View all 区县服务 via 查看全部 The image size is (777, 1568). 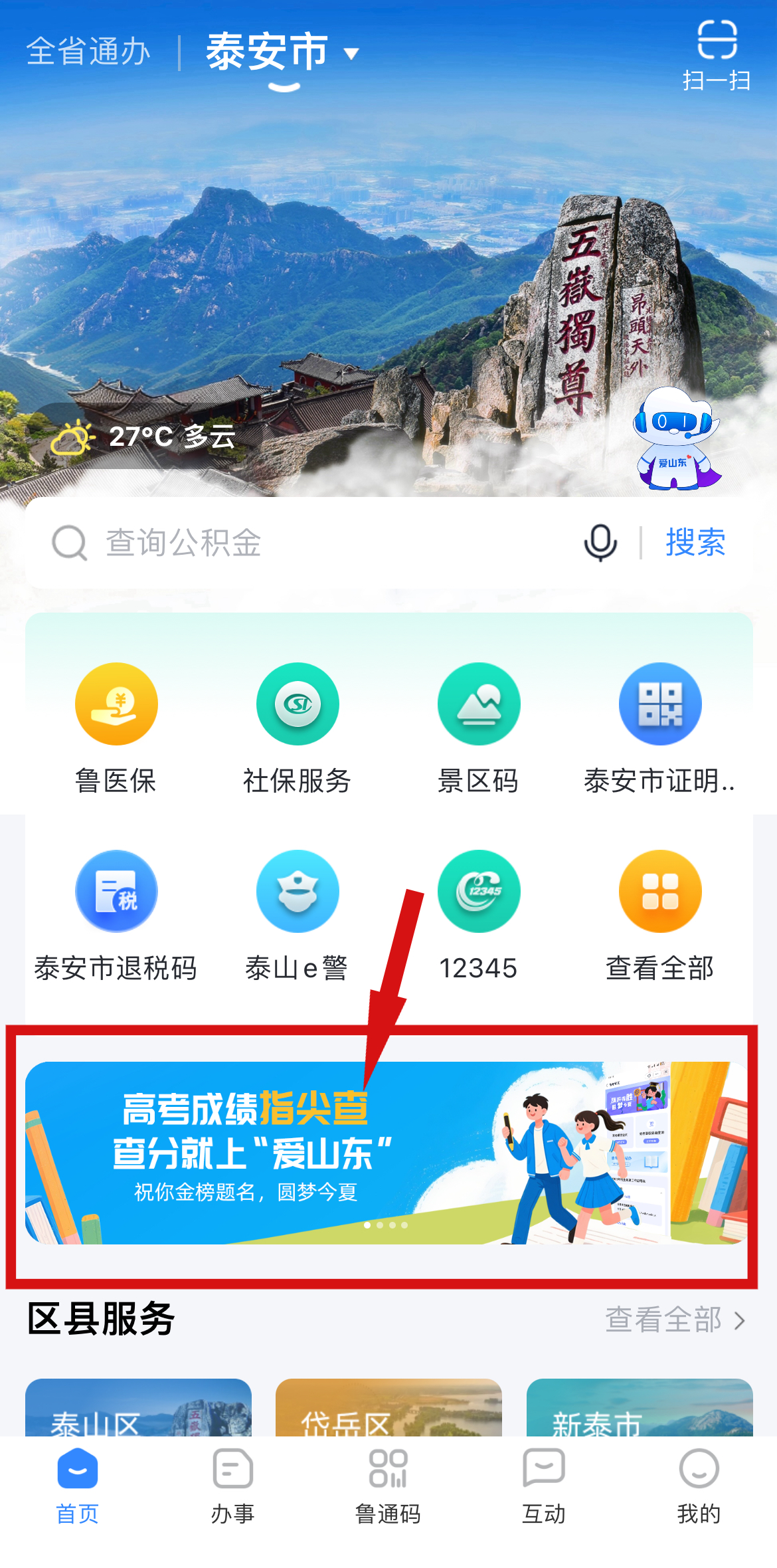click(x=674, y=1320)
